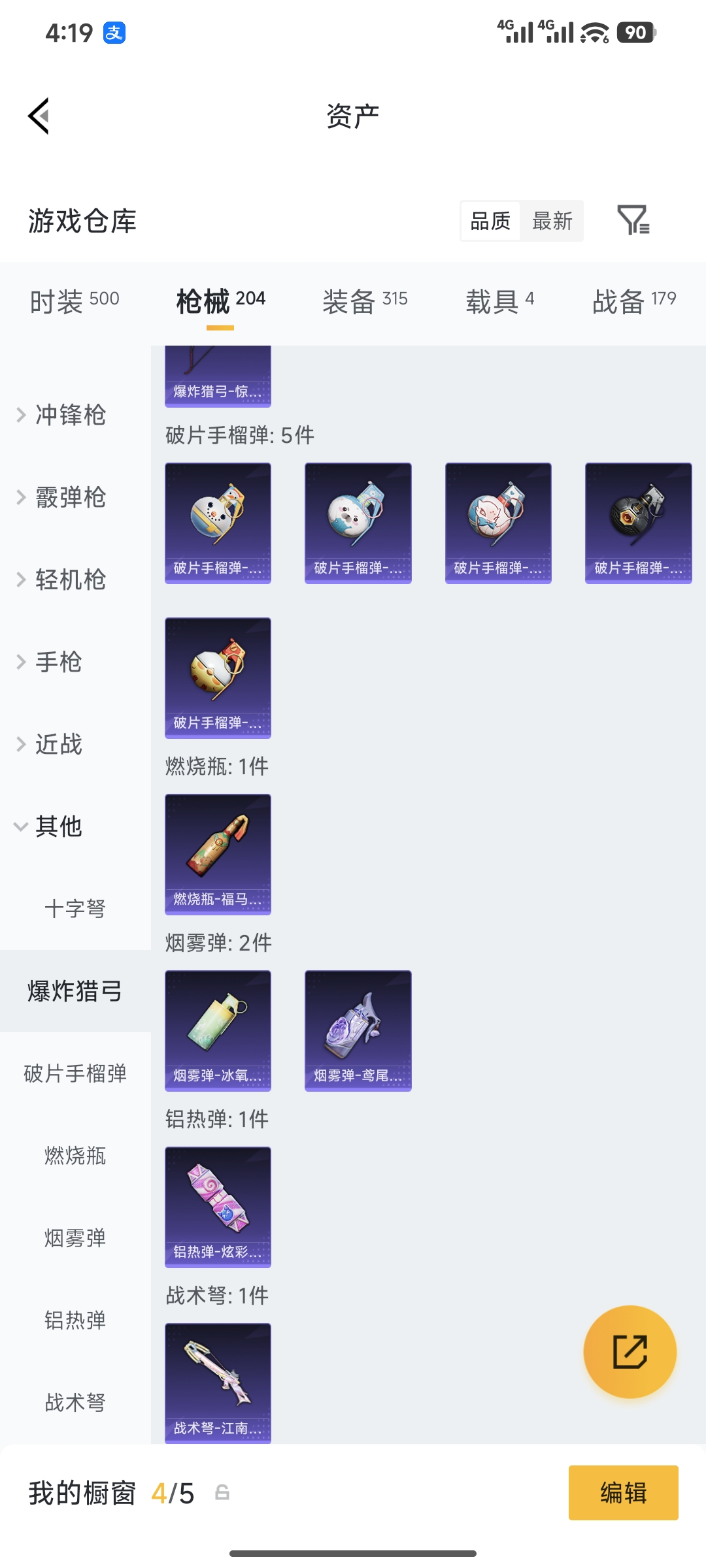Screen dimensions: 706x1568
Task: Tap the yellow share showcase icon
Action: click(x=630, y=1353)
